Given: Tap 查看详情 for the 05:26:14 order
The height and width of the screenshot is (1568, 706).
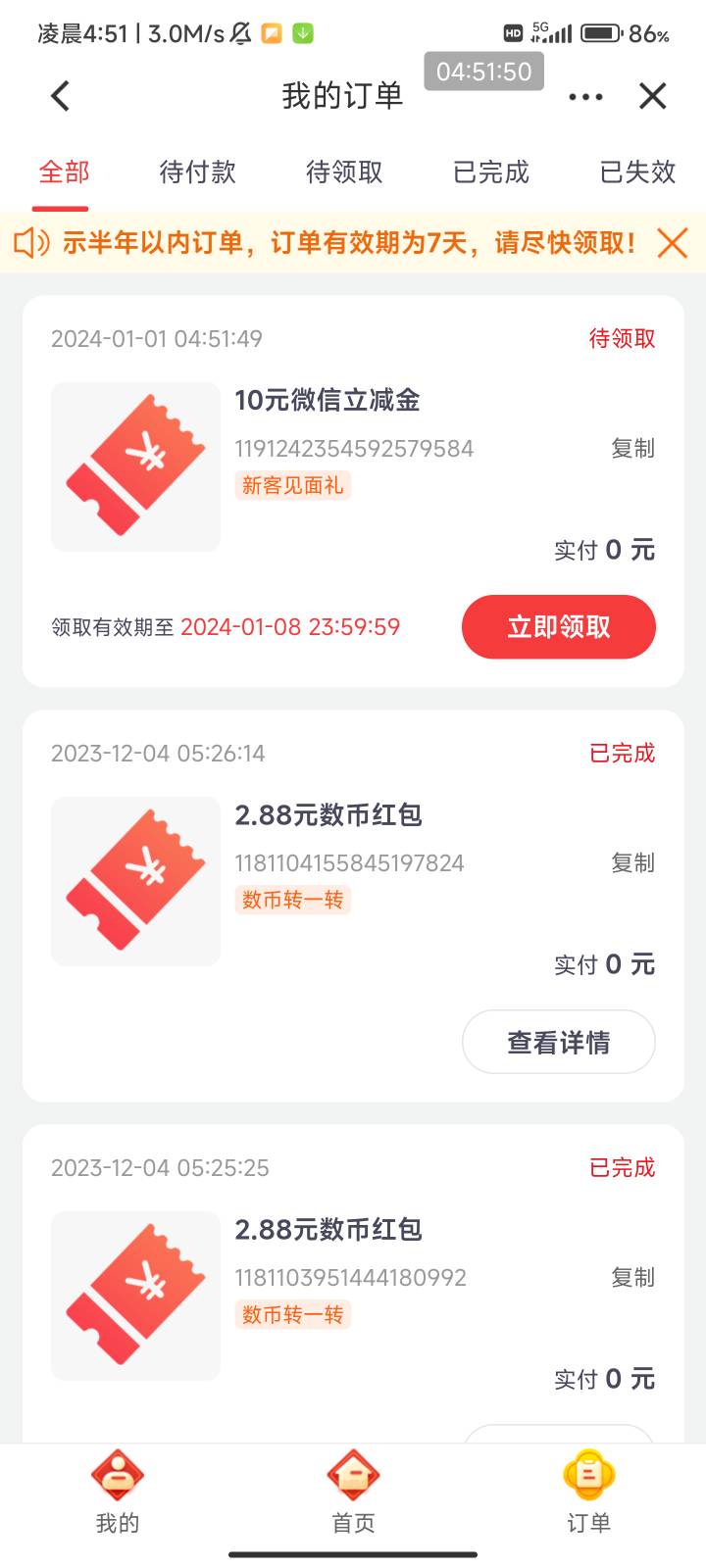Looking at the screenshot, I should 558,1042.
